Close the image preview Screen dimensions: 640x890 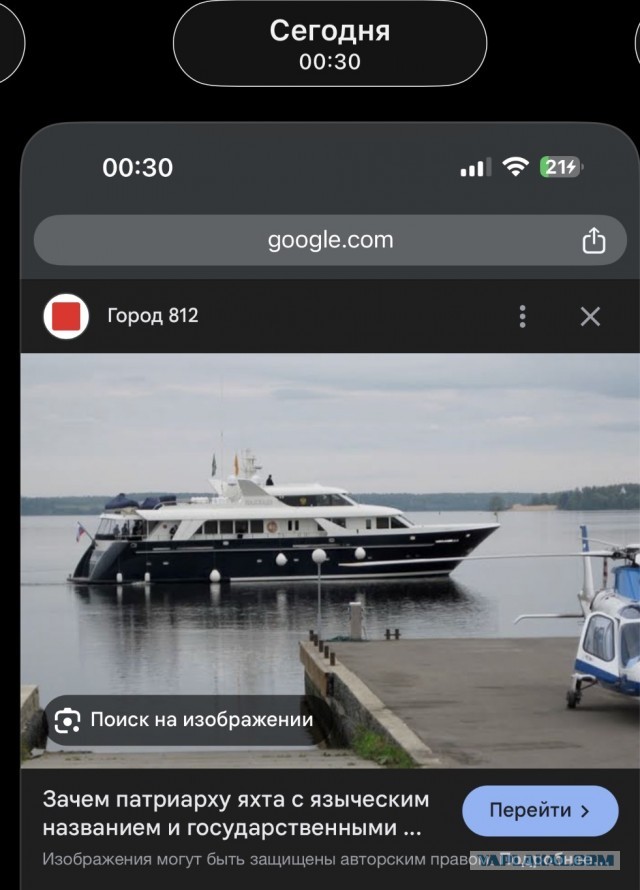[x=590, y=317]
